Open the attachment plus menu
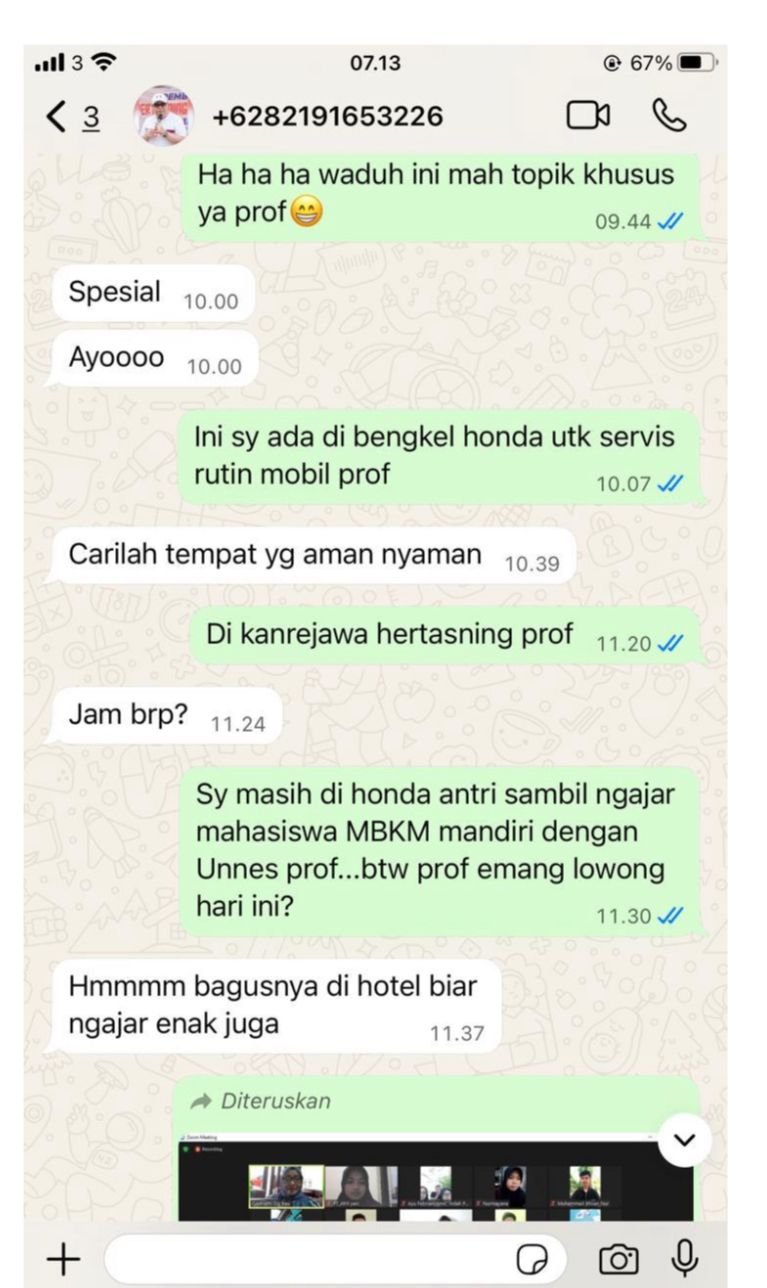 tap(62, 1259)
